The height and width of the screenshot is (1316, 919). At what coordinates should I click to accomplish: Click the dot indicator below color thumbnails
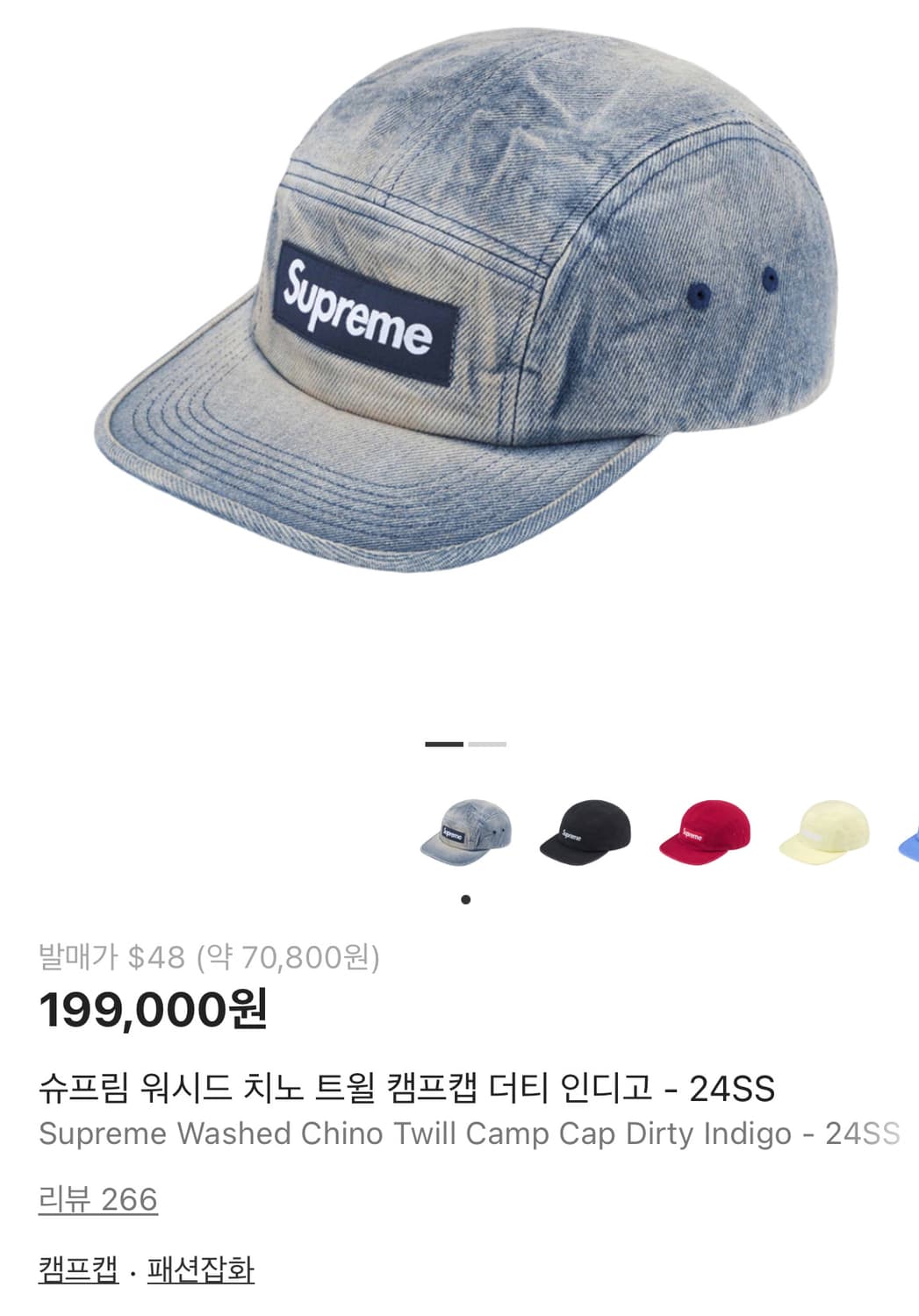465,898
